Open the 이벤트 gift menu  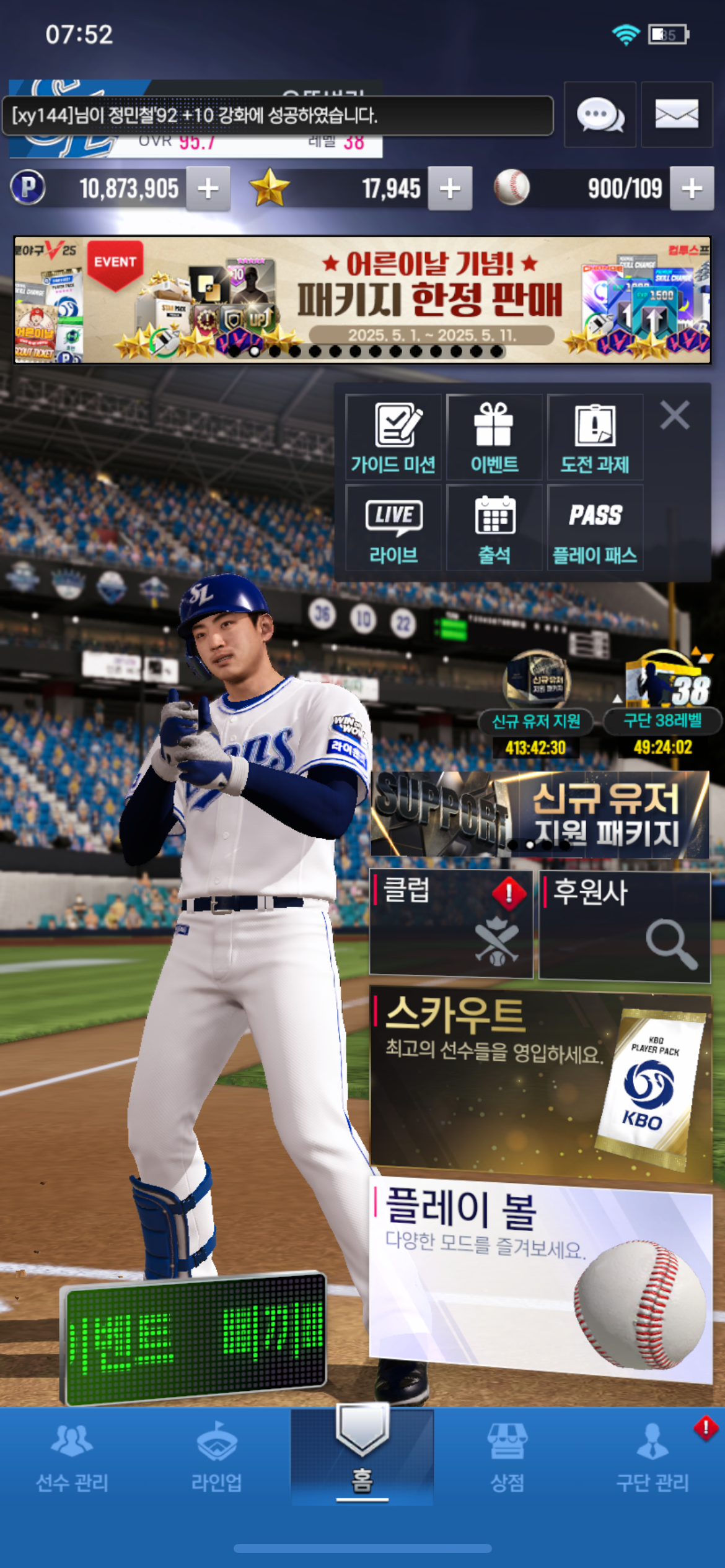494,437
